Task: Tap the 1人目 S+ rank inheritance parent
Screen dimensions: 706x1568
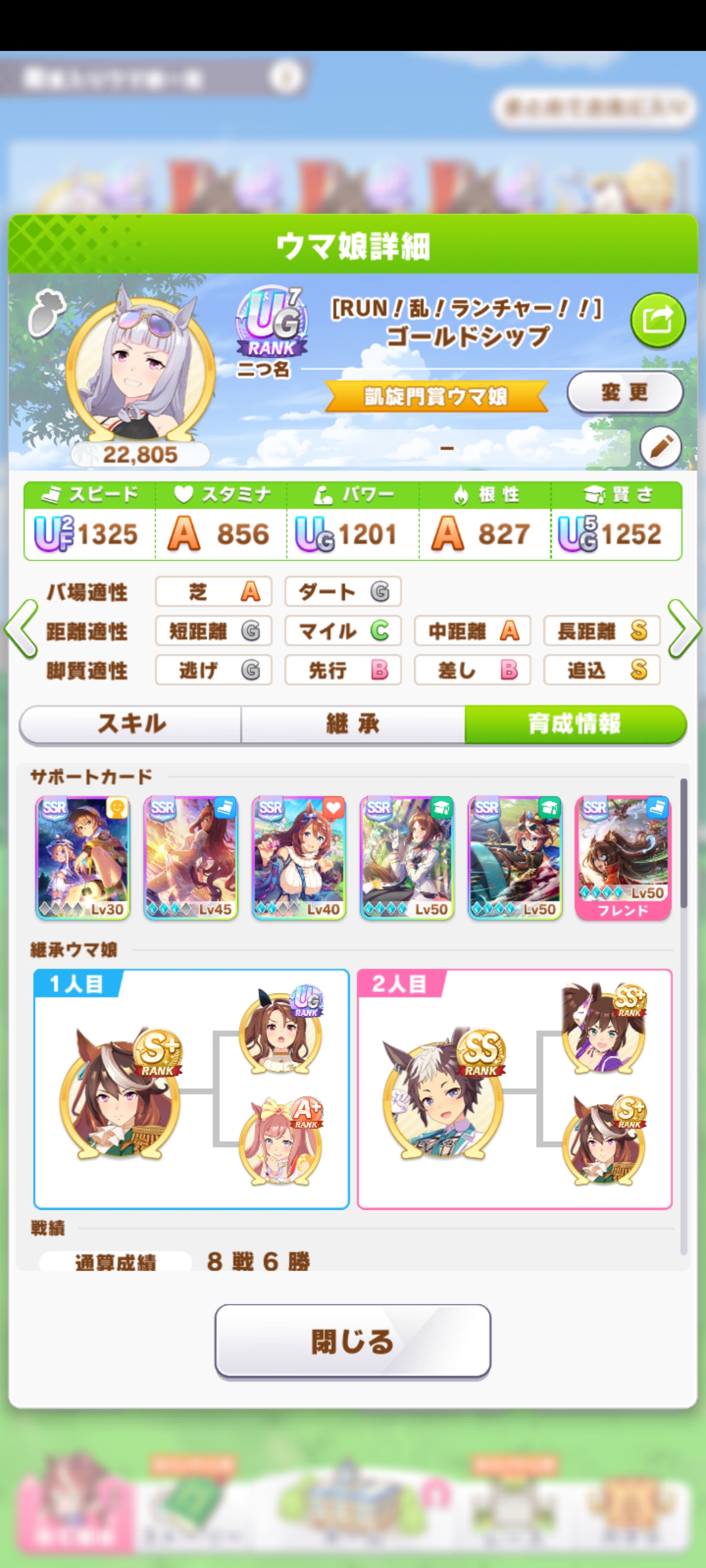Action: pyautogui.click(x=120, y=1093)
